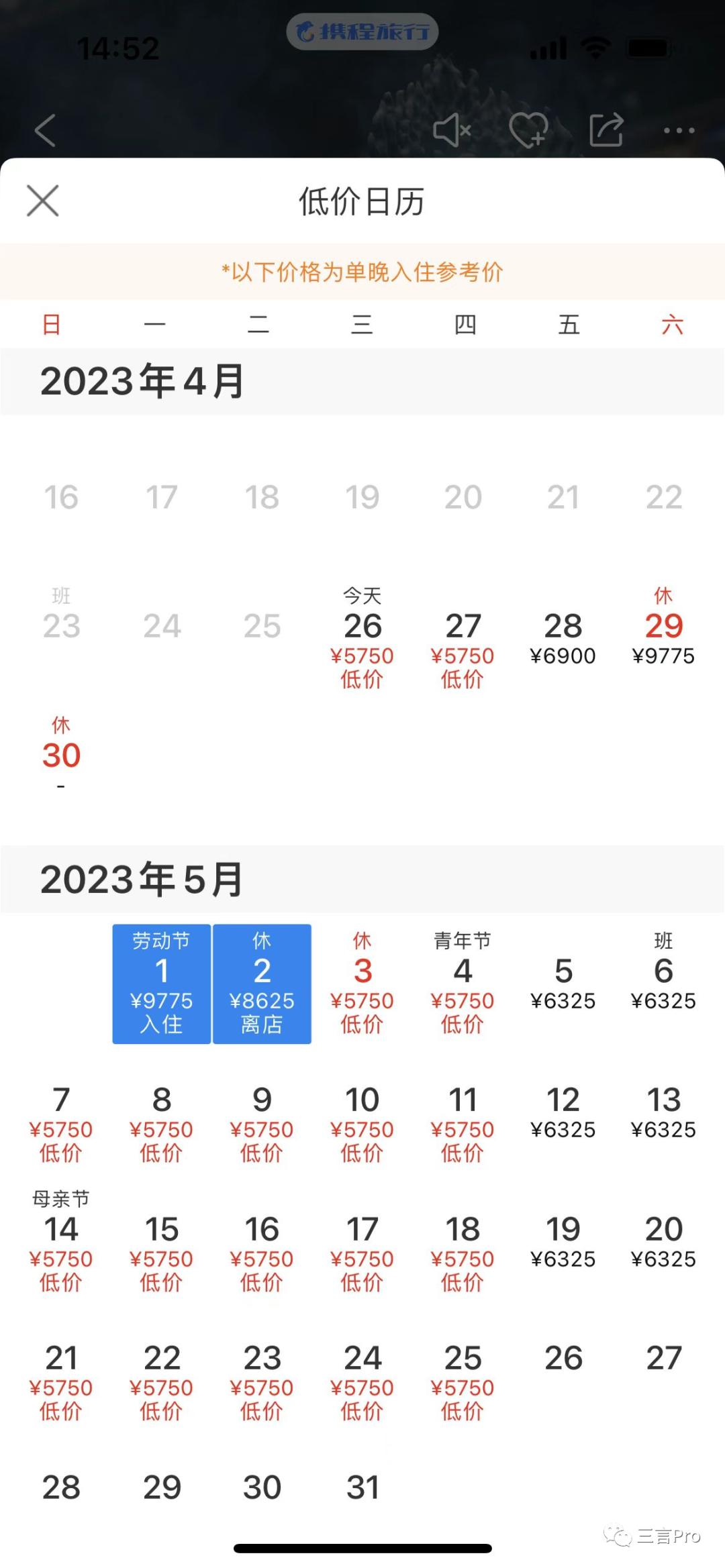725x1568 pixels.
Task: Select May 20 priced ¥6325
Action: [663, 1241]
